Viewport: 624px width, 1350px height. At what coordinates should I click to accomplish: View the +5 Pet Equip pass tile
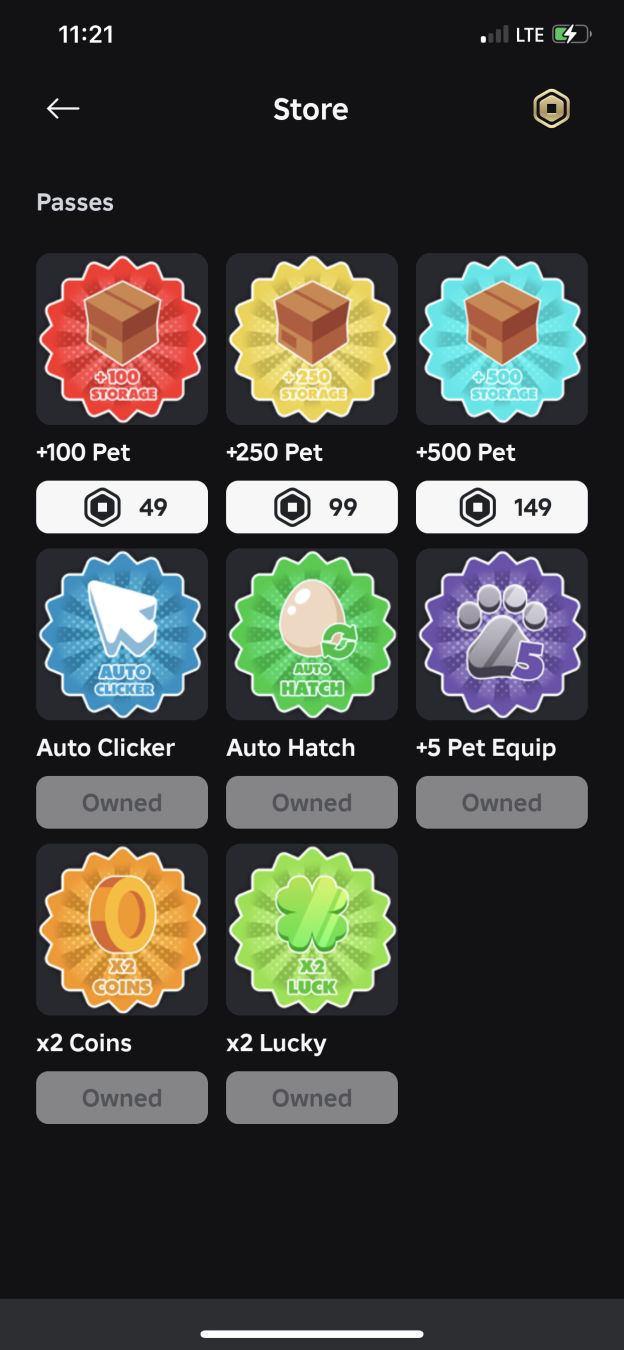(502, 634)
